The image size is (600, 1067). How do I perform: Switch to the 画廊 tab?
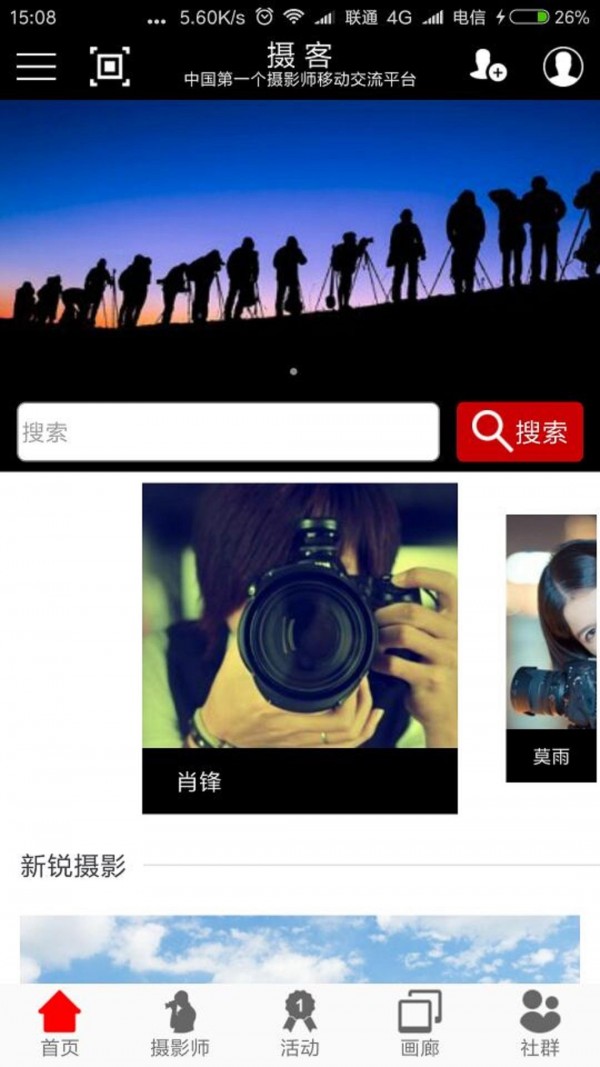tap(420, 1024)
